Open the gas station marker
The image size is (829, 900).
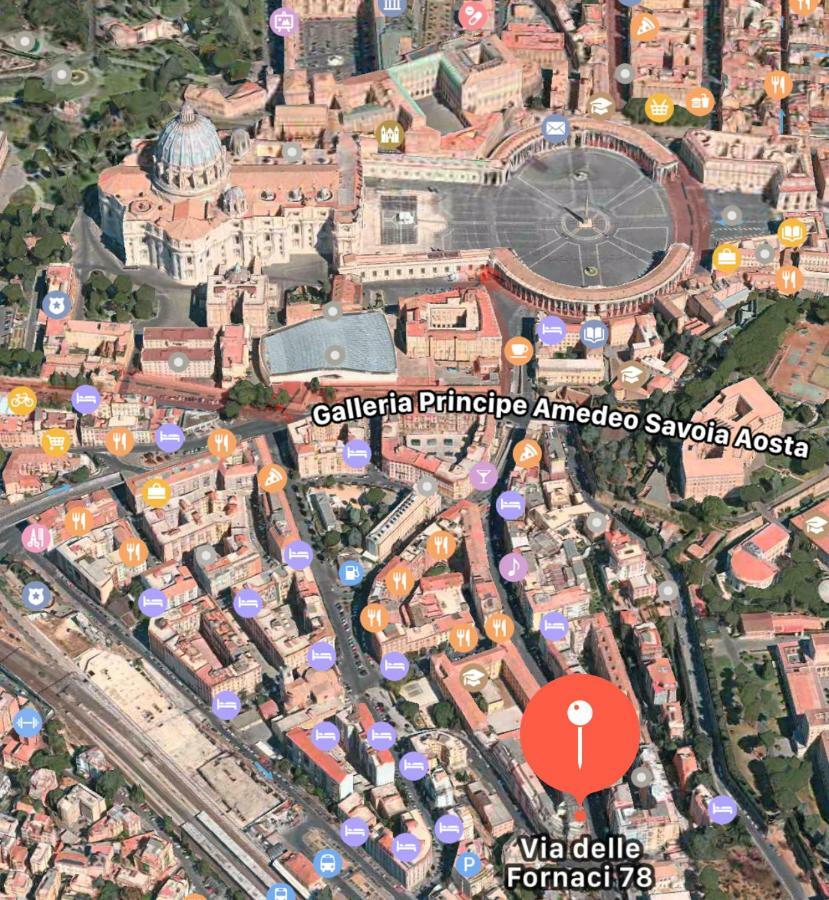click(x=351, y=572)
